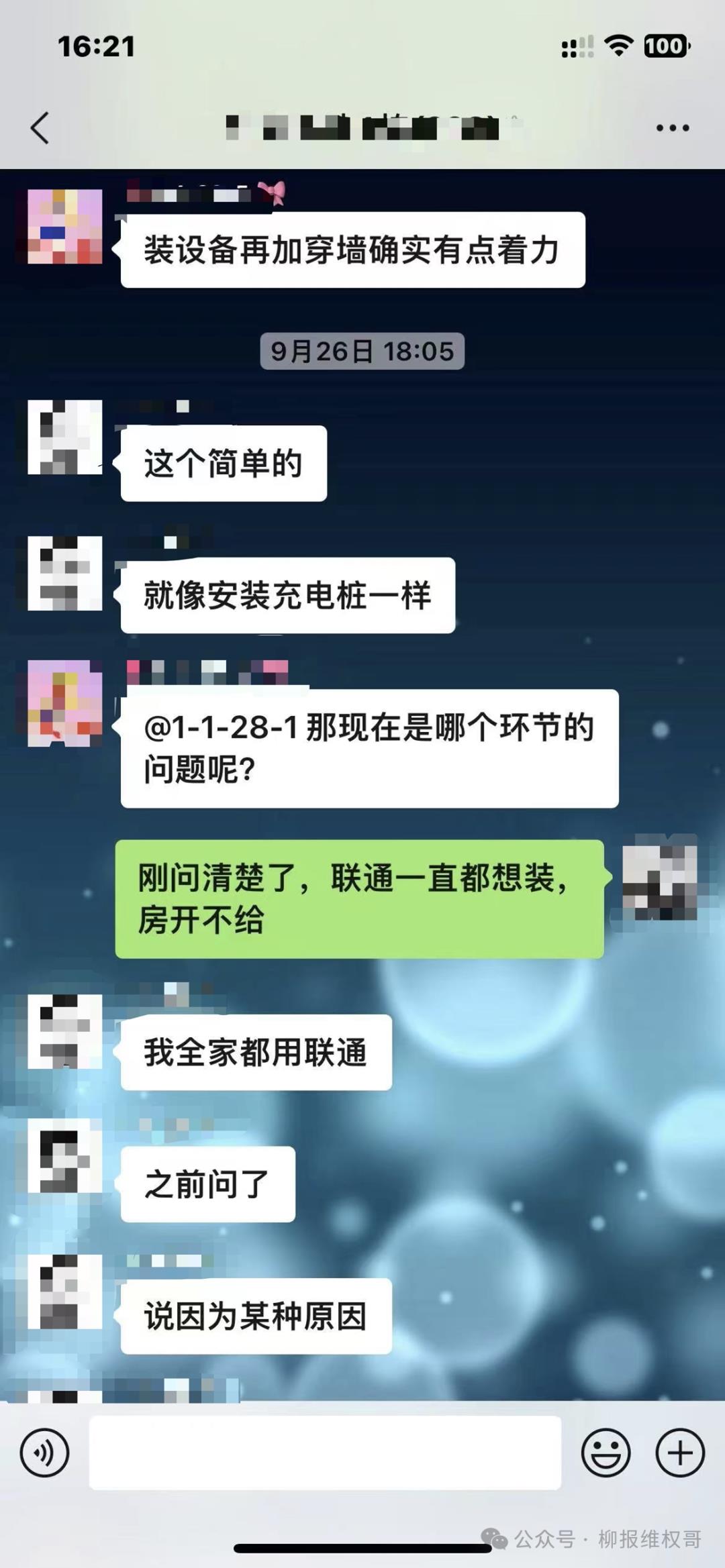Go back to the chat list
725x1568 pixels.
pyautogui.click(x=40, y=127)
